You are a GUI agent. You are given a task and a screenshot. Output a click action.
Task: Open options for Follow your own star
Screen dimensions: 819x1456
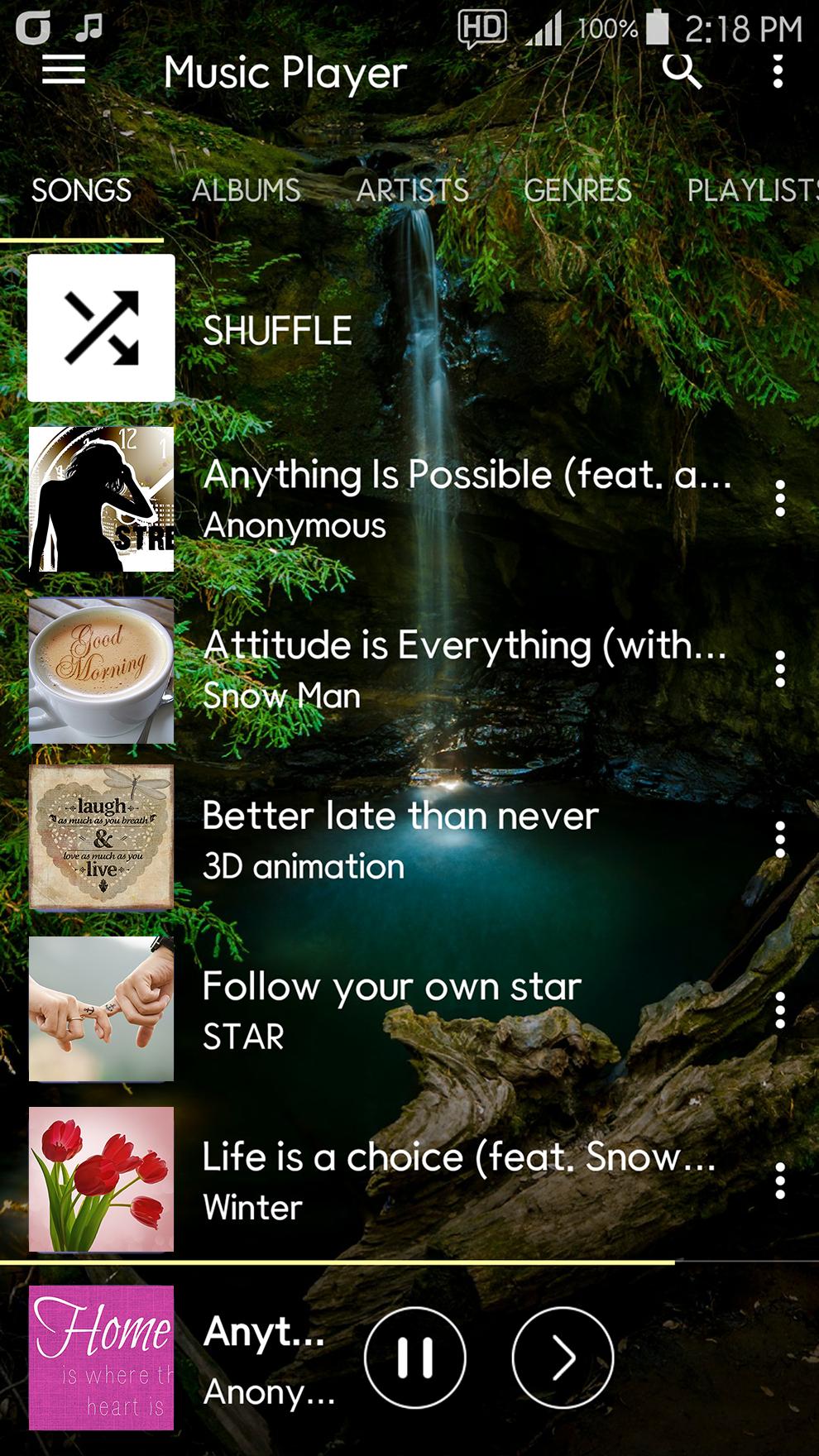[780, 1010]
